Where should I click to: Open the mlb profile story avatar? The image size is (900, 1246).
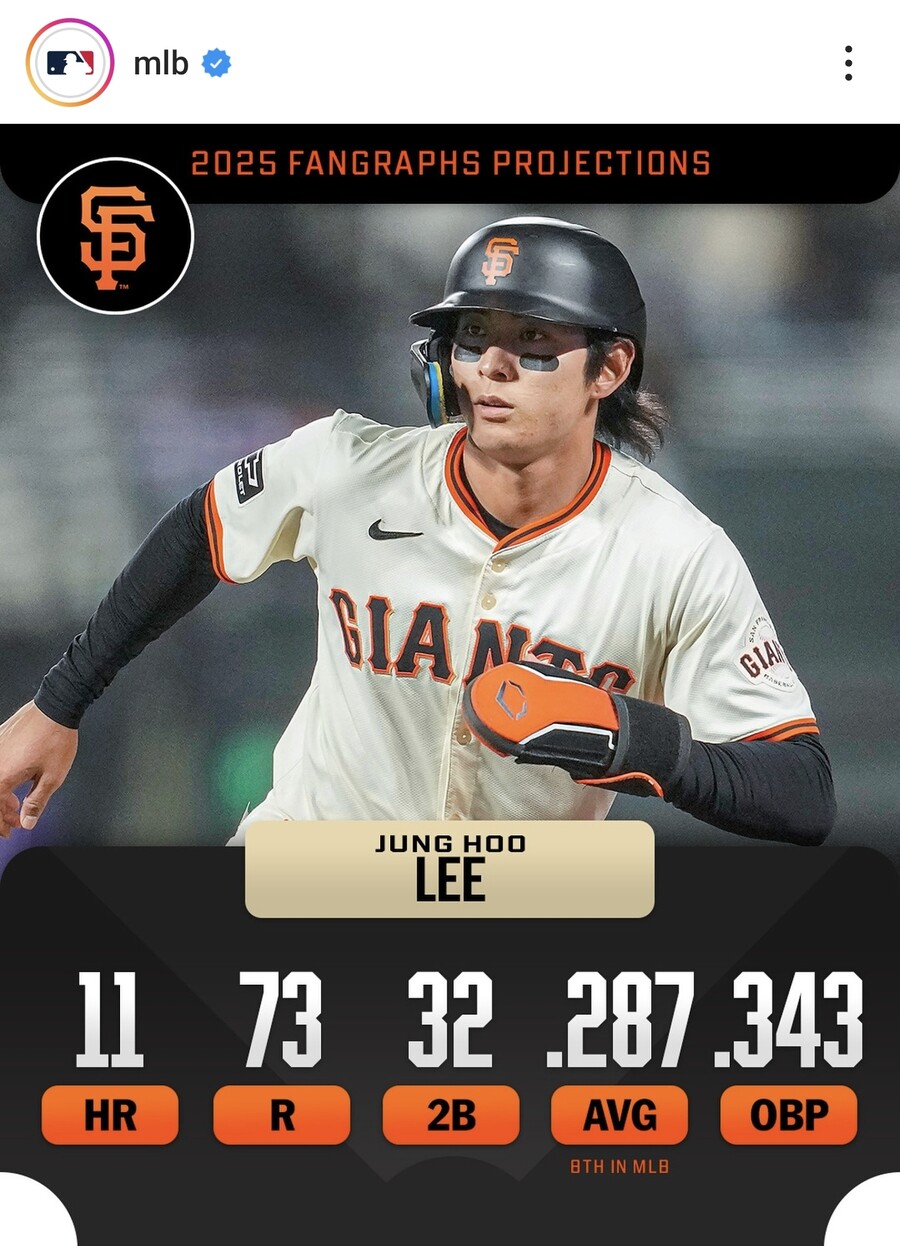point(70,63)
